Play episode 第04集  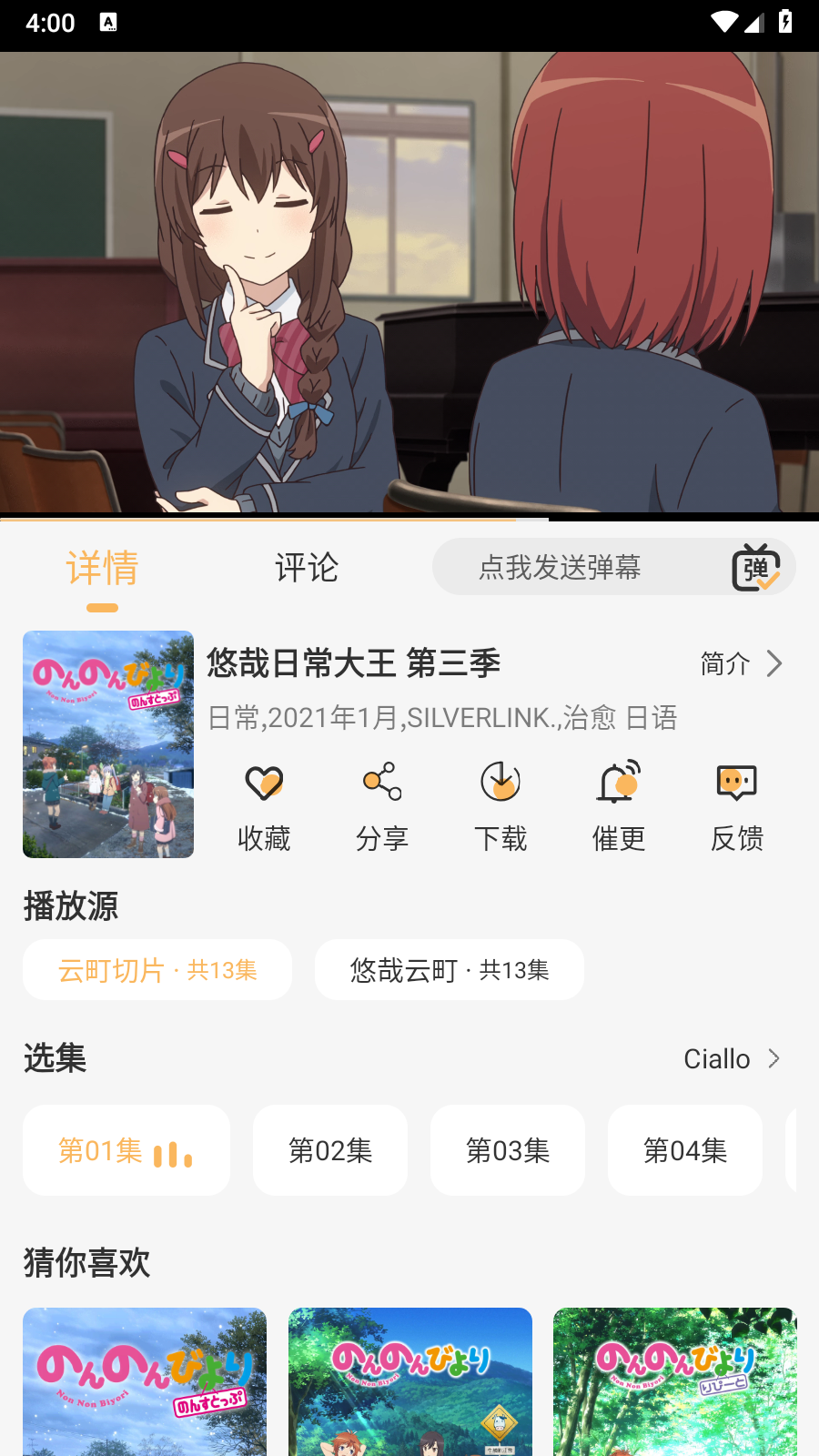coord(685,1150)
